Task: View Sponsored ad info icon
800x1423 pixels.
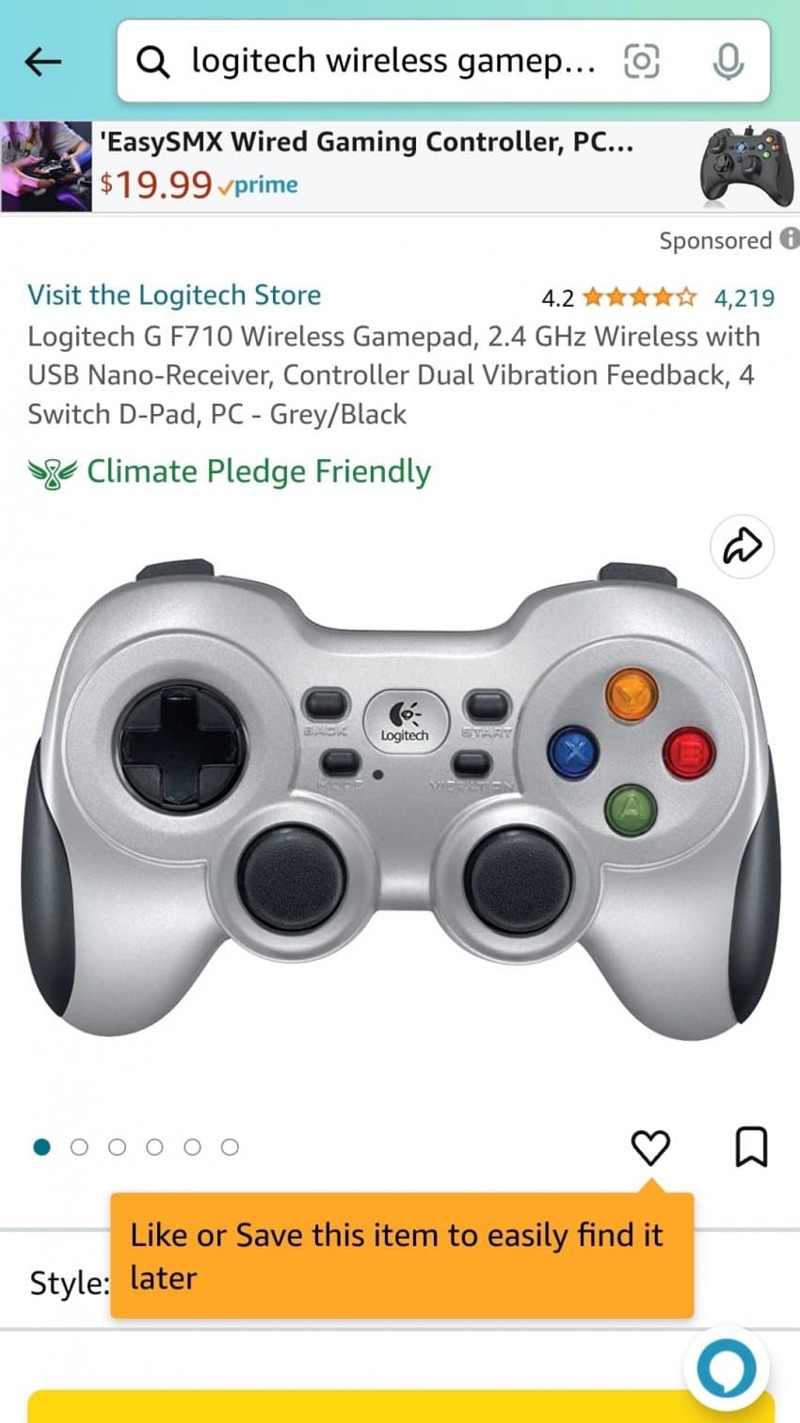Action: pyautogui.click(x=789, y=239)
